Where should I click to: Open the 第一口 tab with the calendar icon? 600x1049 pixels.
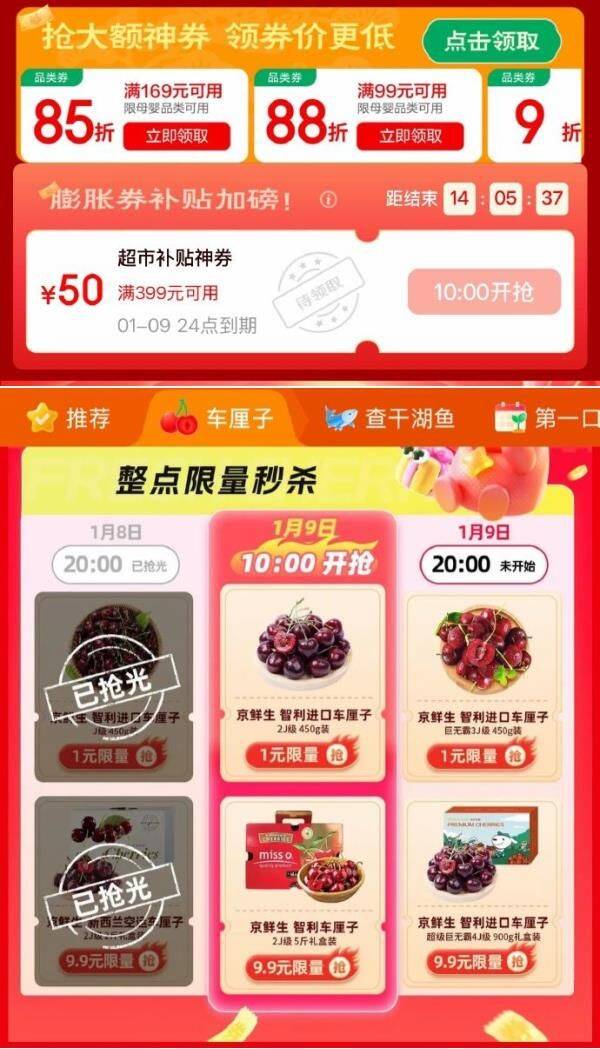[x=546, y=419]
